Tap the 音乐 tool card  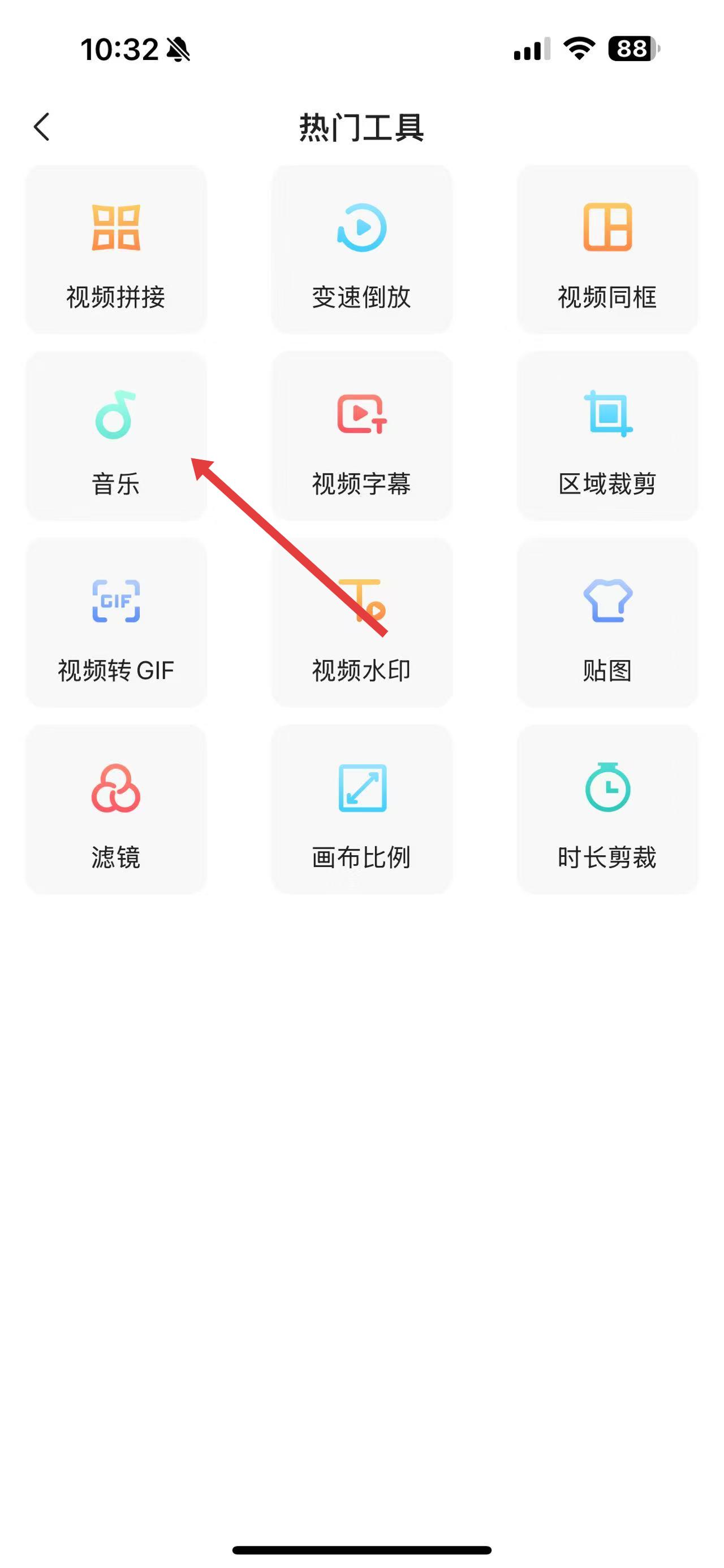click(116, 436)
